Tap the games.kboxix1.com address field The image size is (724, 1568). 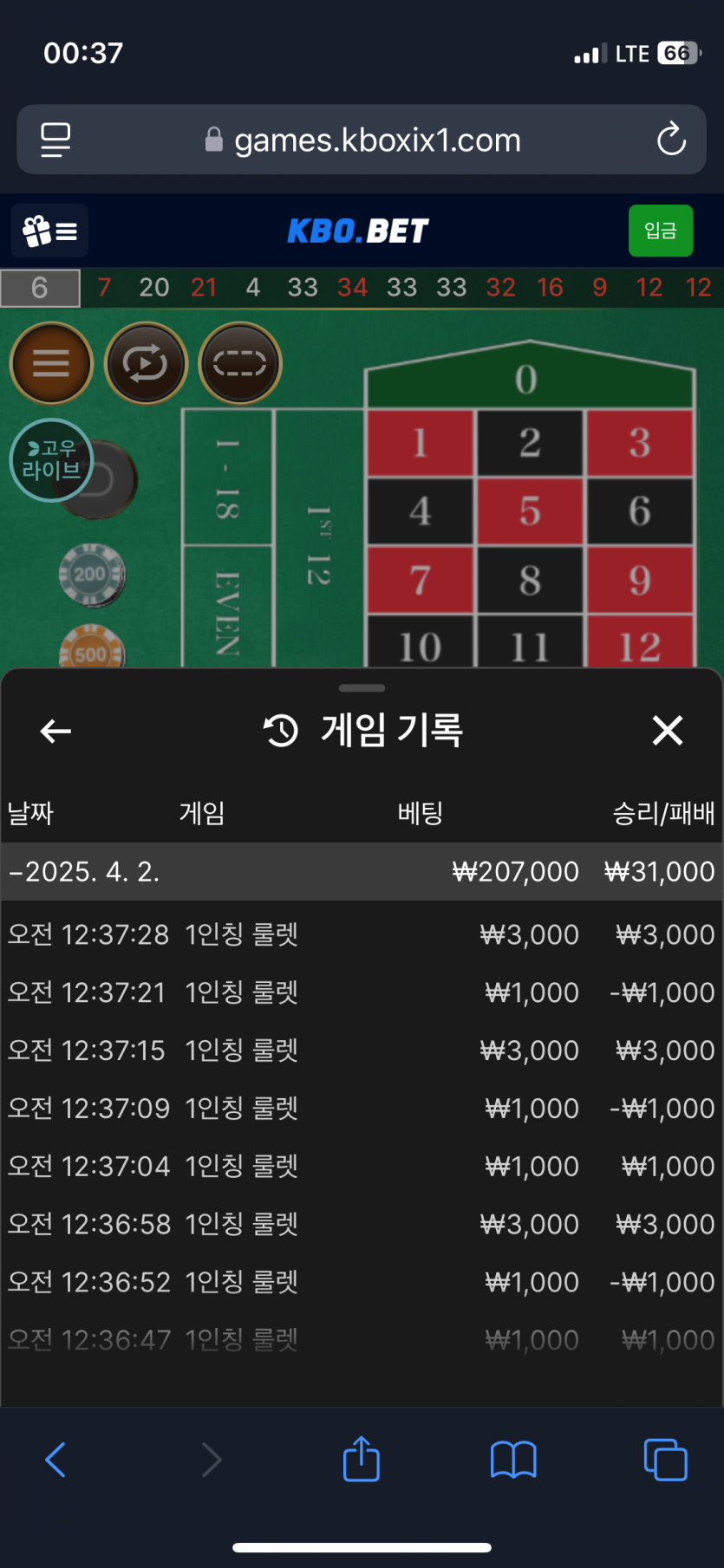[x=362, y=140]
